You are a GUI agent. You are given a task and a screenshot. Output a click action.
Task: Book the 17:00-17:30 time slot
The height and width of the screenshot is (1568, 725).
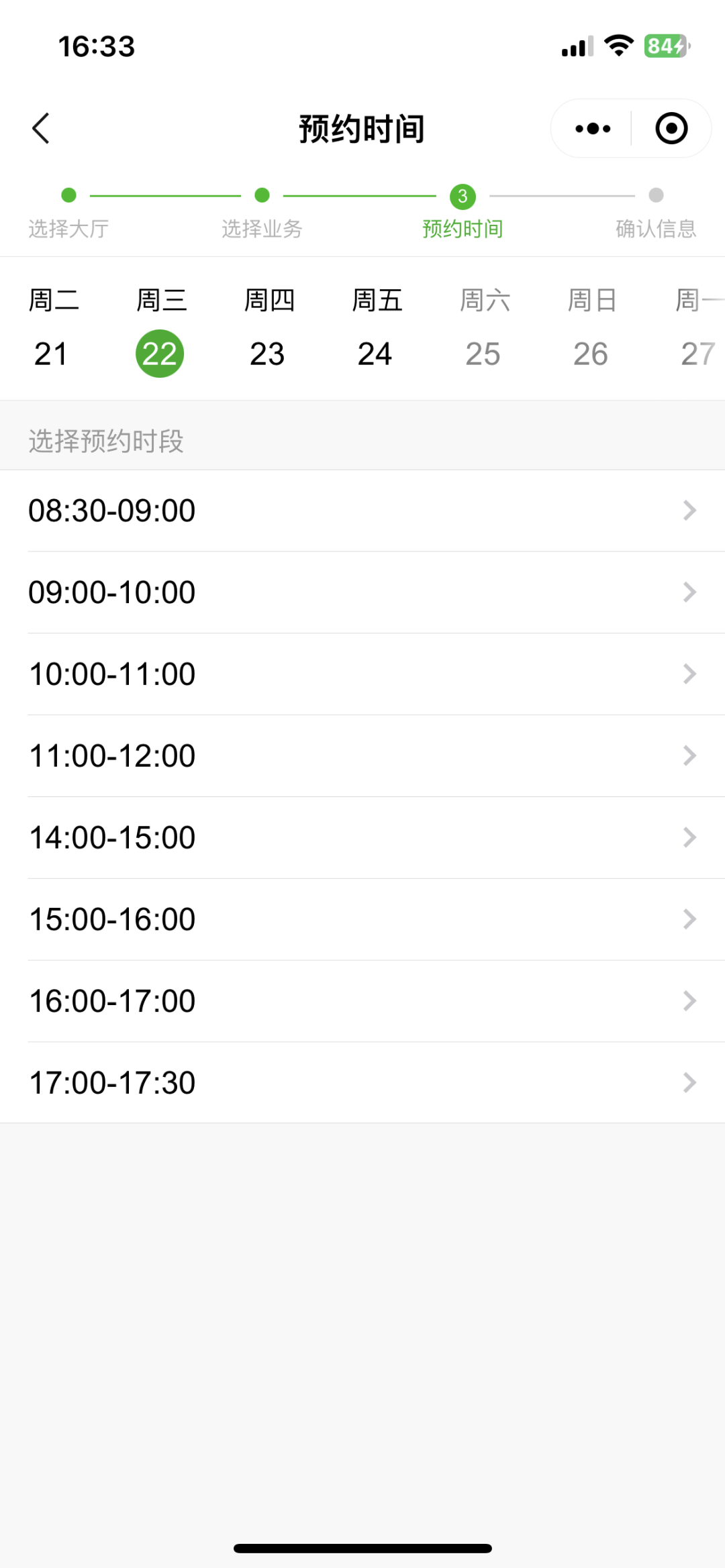point(362,1083)
